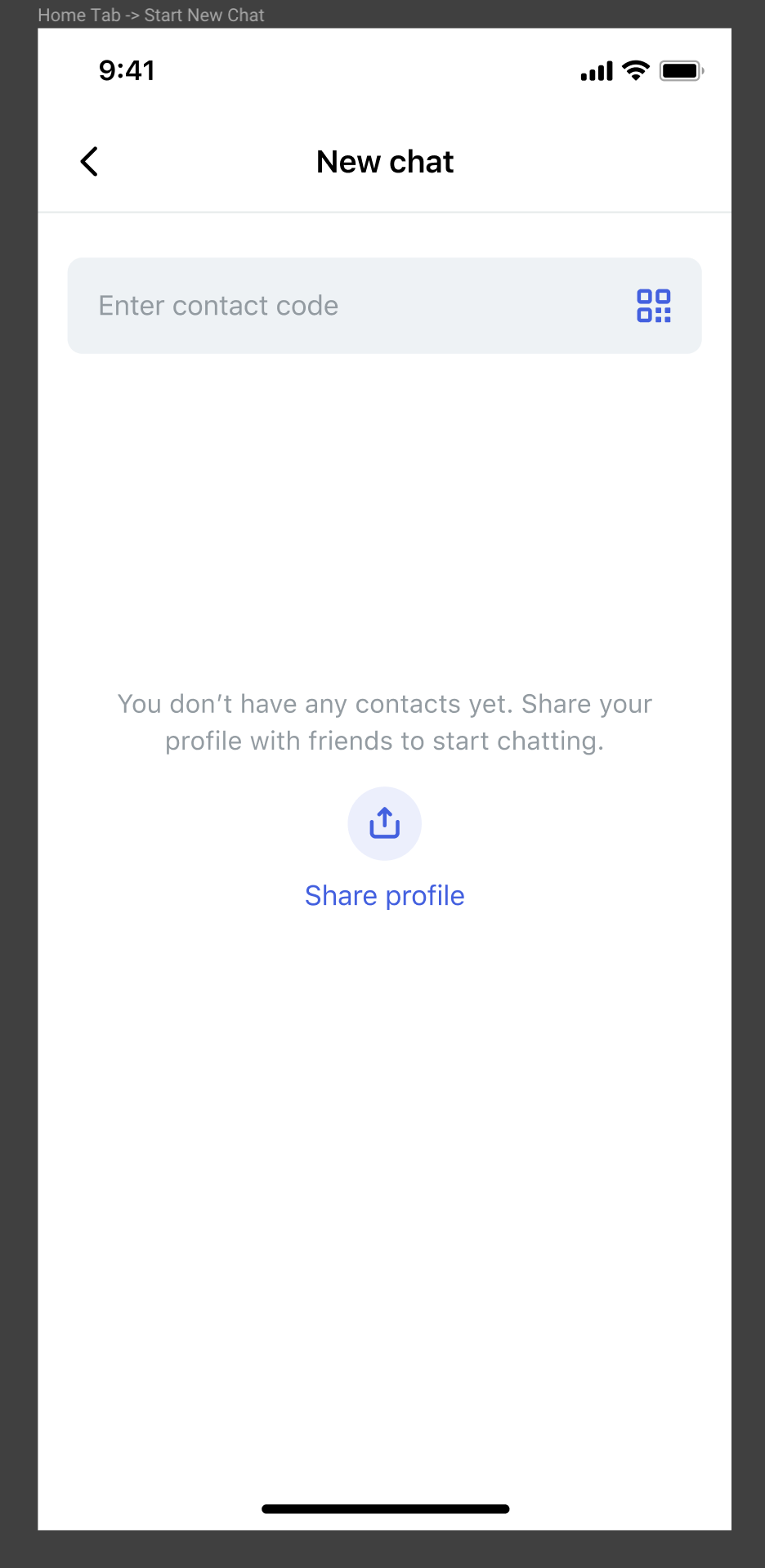Click the circular share icon above Share profile

(384, 823)
